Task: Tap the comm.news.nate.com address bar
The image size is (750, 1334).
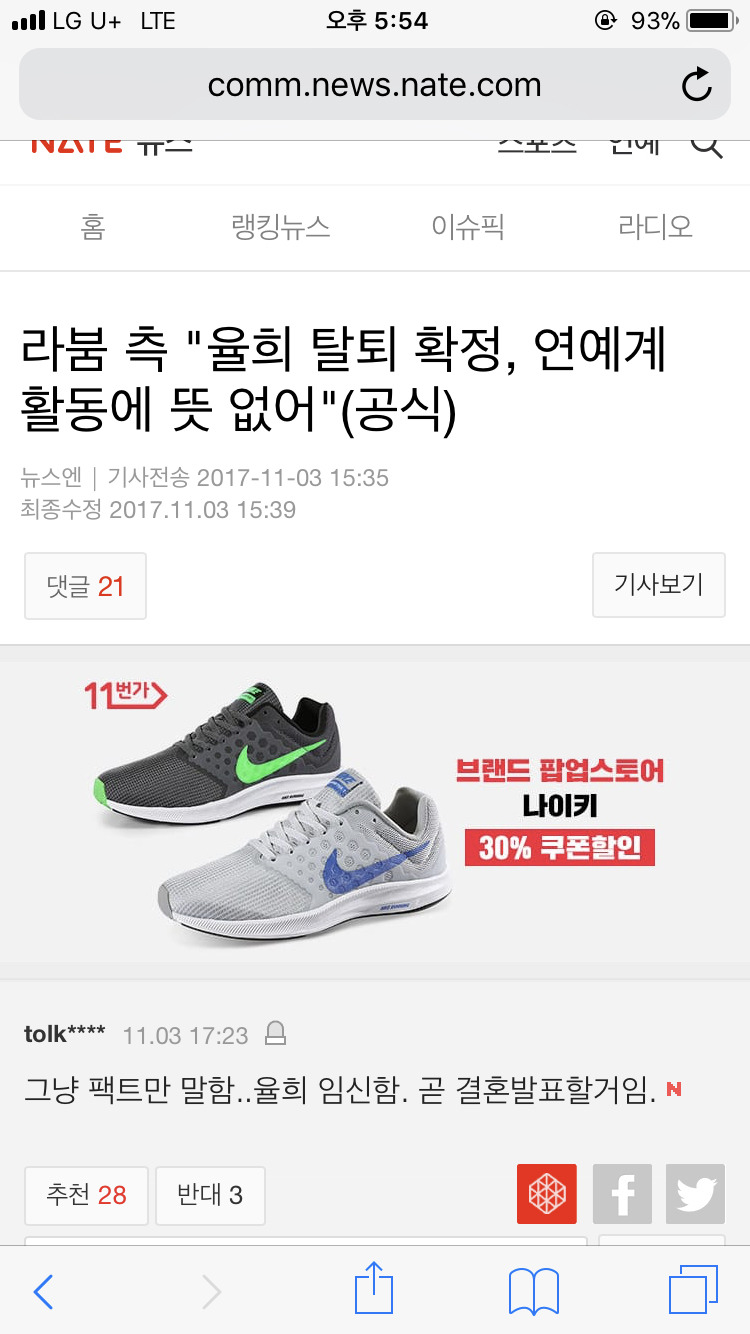Action: [374, 85]
